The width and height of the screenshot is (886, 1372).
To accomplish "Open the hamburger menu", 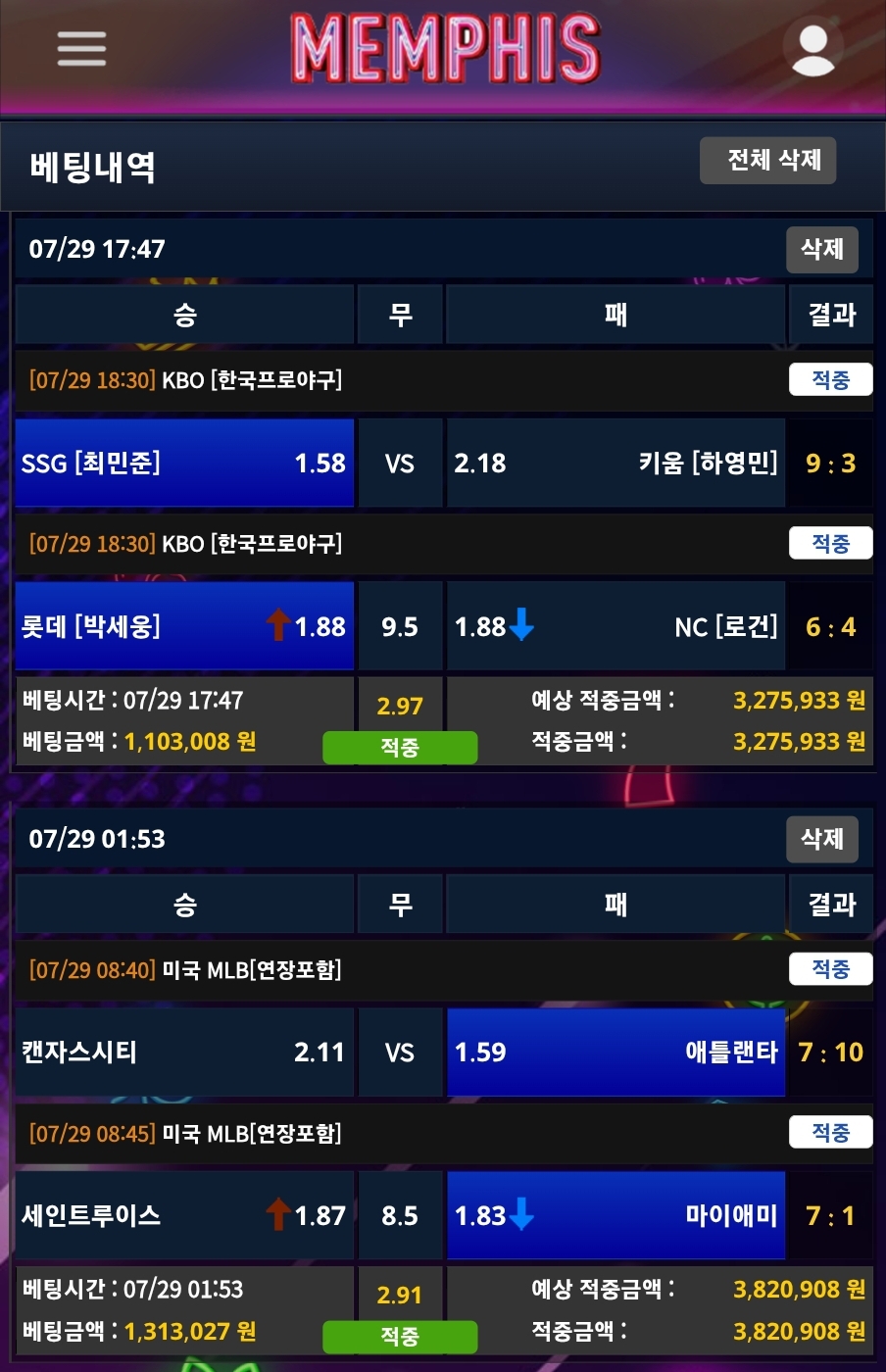I will click(81, 48).
